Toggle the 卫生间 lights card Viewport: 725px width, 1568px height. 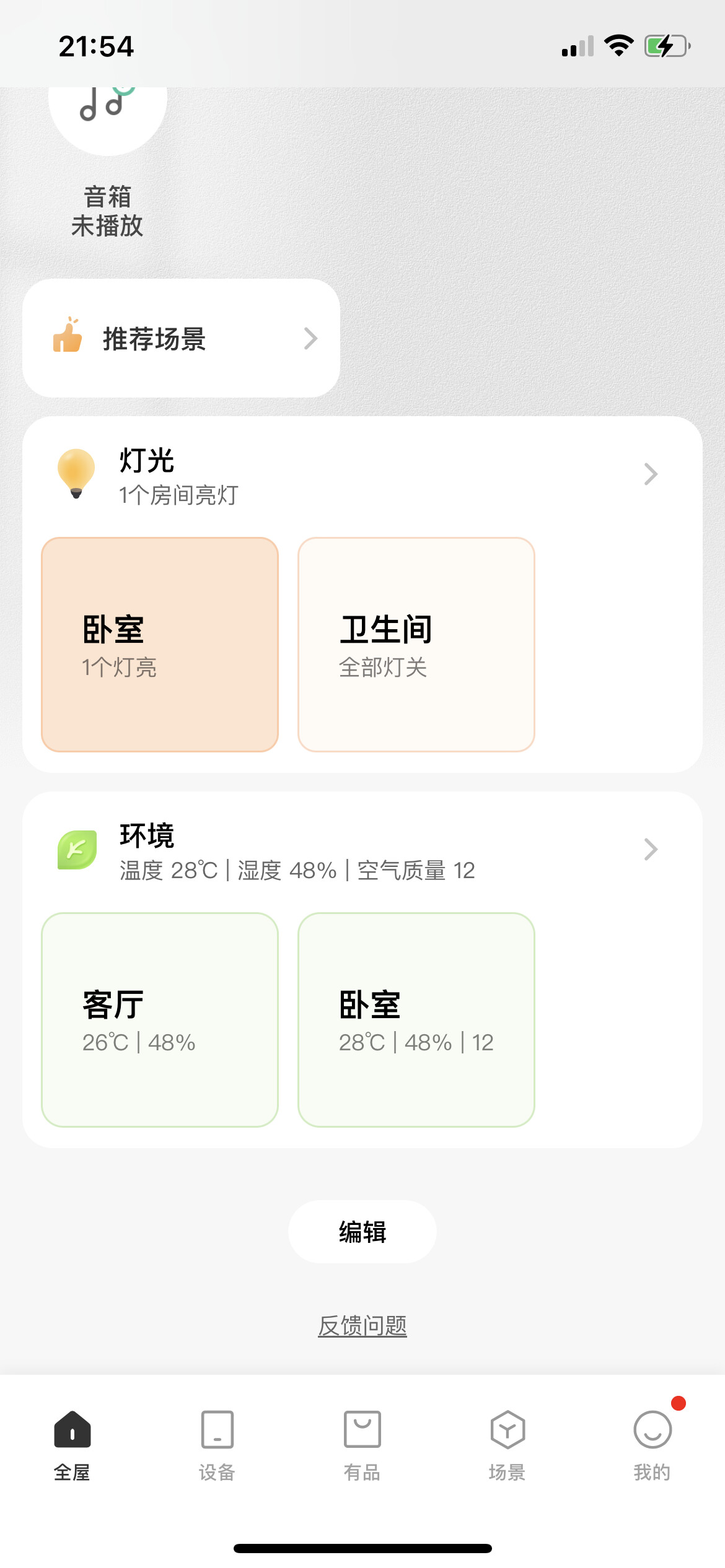416,645
